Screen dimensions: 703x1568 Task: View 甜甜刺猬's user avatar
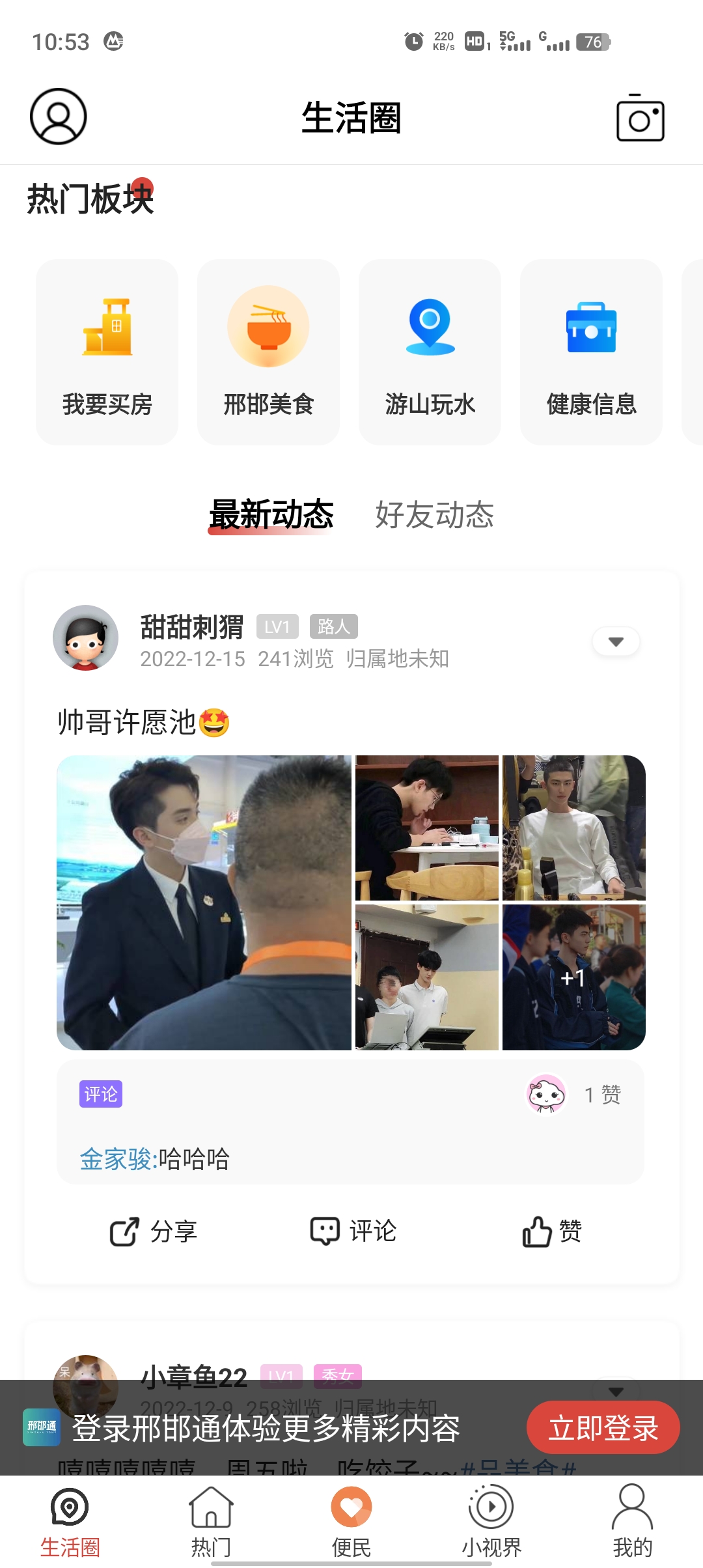pyautogui.click(x=85, y=638)
